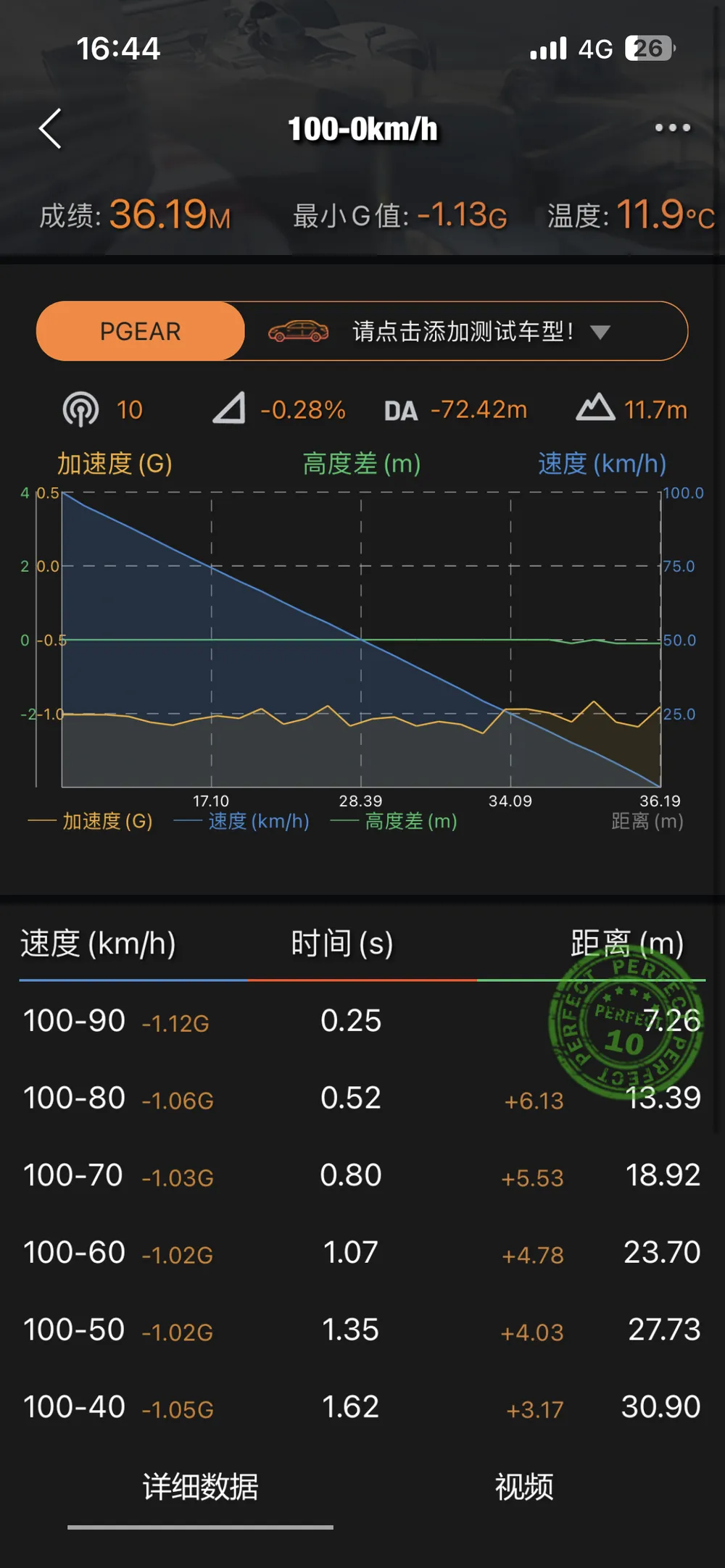This screenshot has width=725, height=1568.
Task: Open the add test car model dropdown
Action: [x=464, y=331]
